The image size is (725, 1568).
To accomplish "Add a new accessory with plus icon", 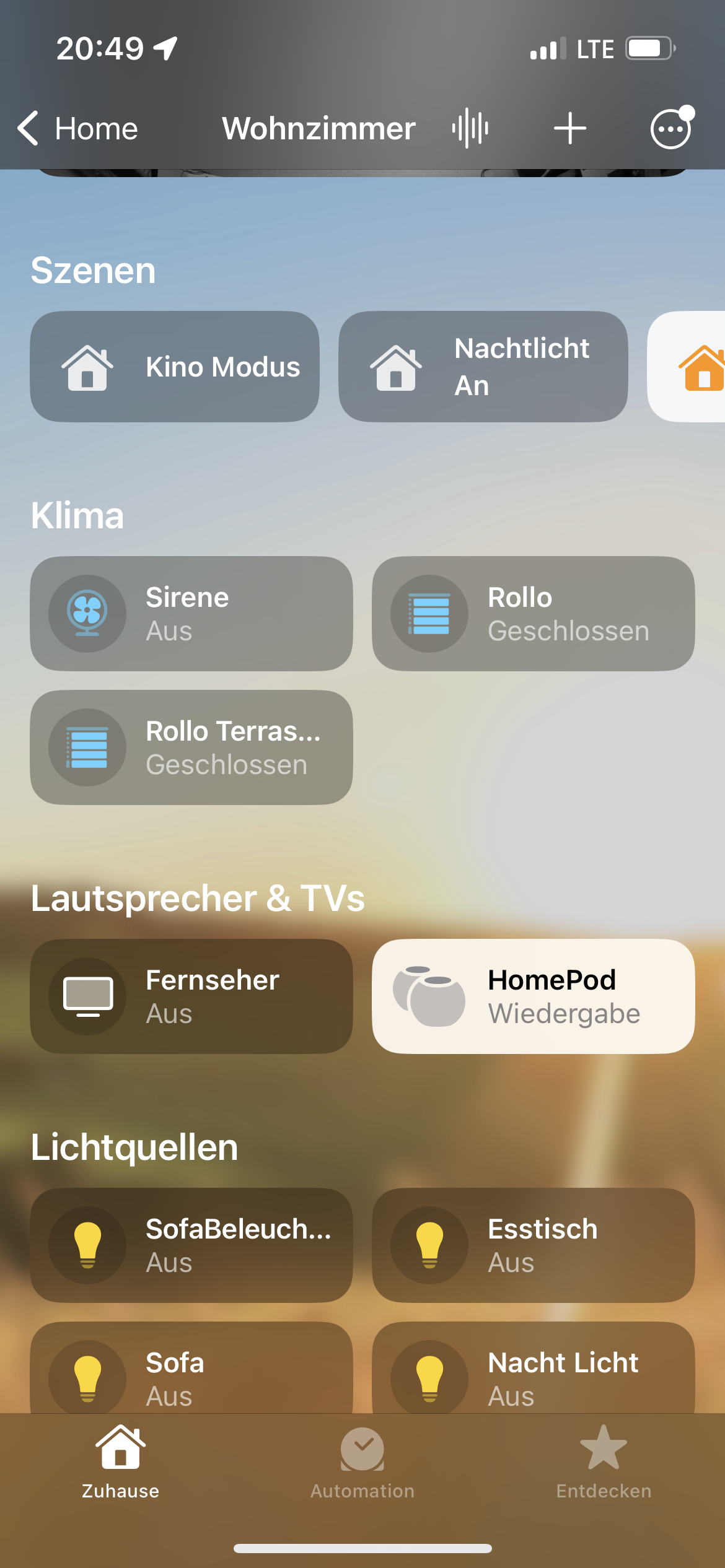I will click(570, 129).
